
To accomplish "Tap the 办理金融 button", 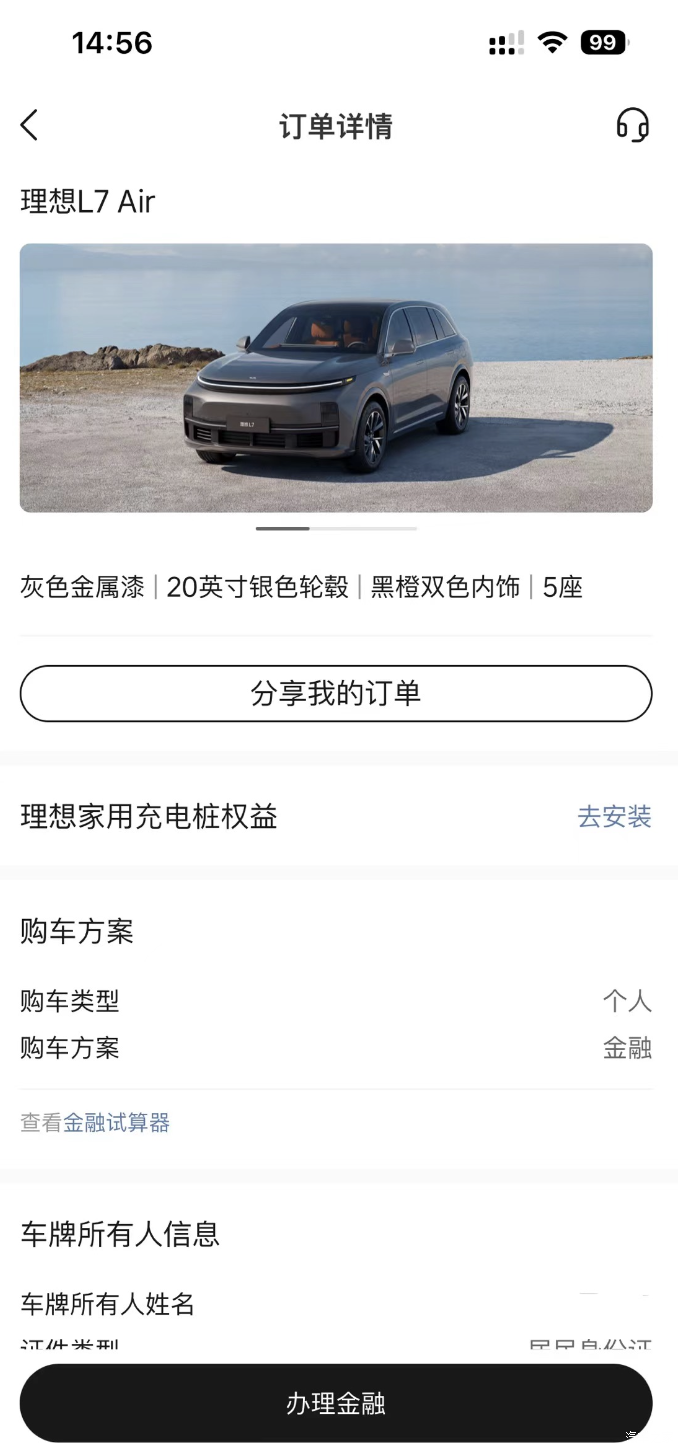I will (336, 1403).
